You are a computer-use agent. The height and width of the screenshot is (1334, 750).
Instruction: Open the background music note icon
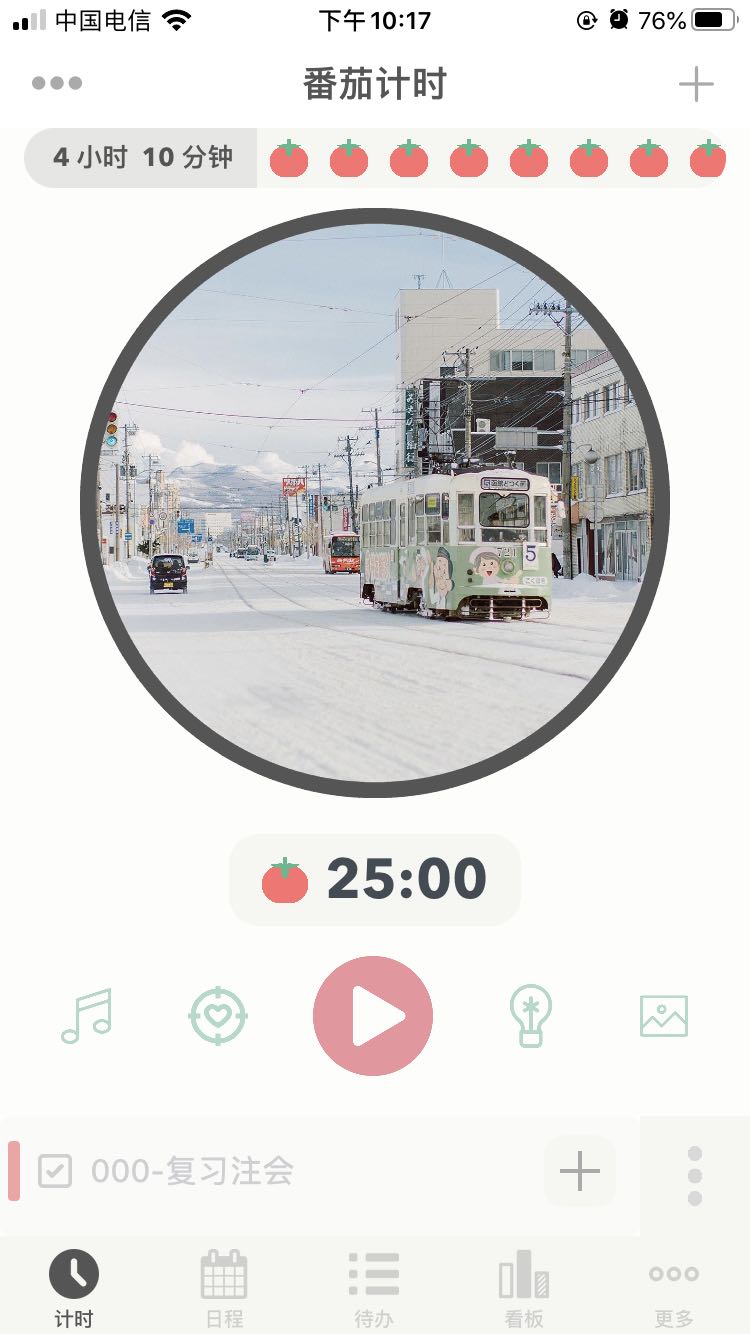[86, 1016]
